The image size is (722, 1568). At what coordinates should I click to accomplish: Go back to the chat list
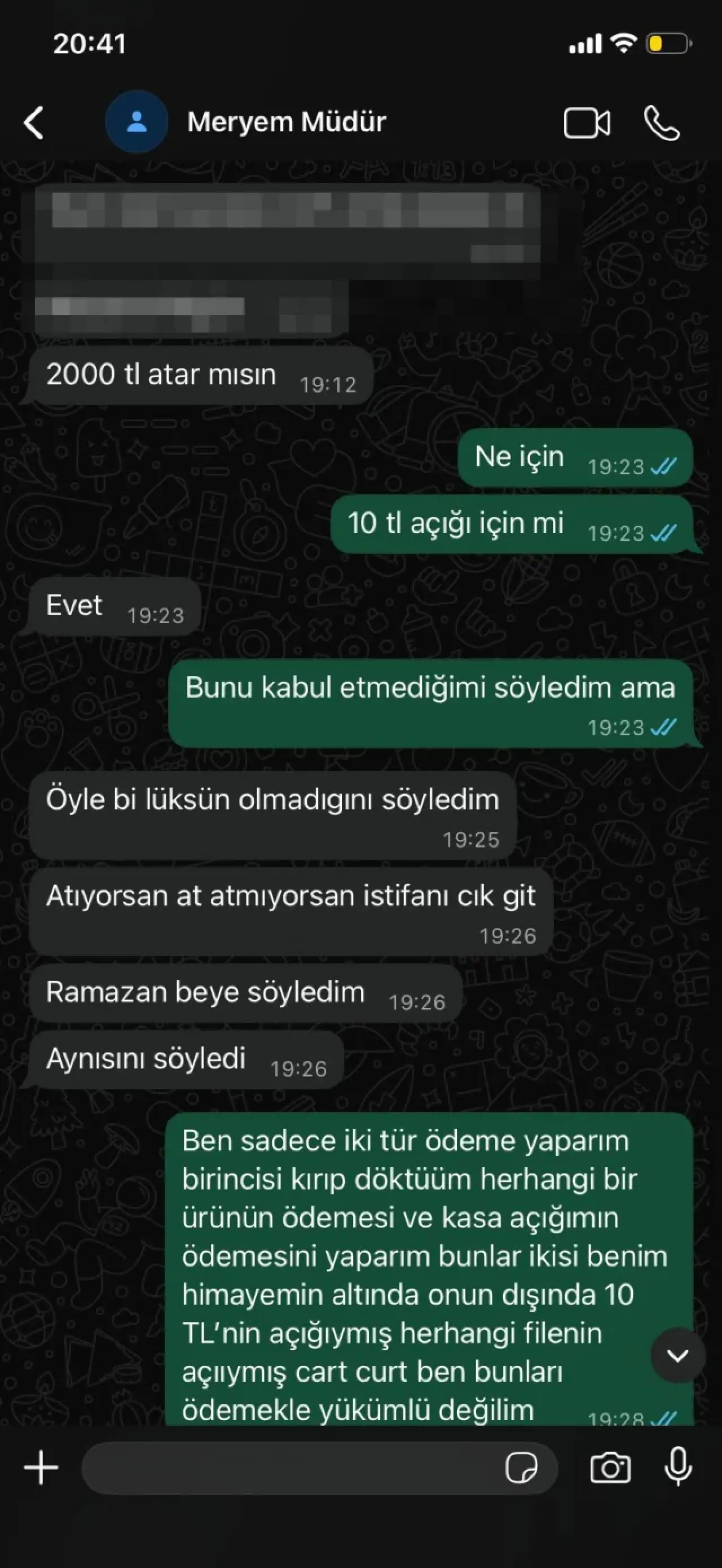coord(34,123)
